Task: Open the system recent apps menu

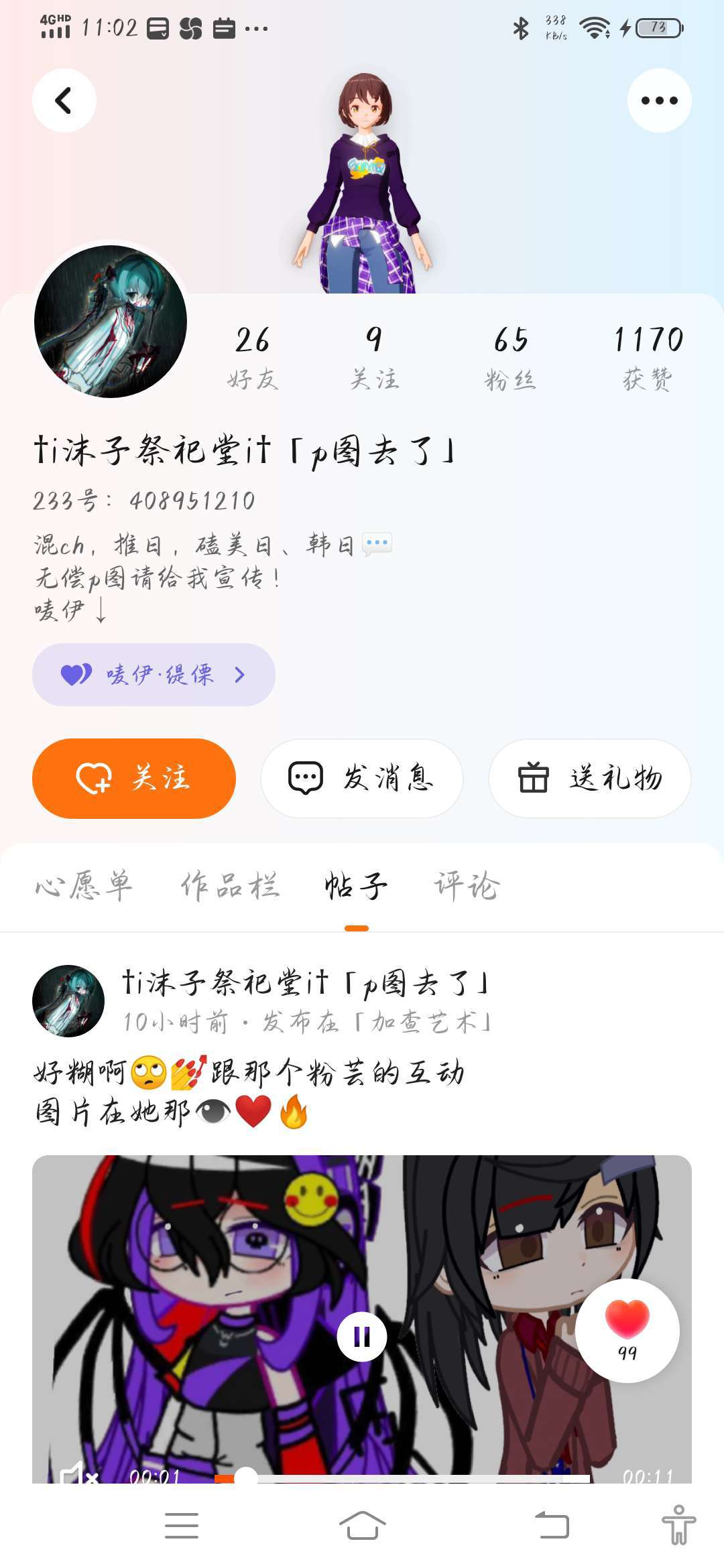Action: pyautogui.click(x=181, y=1526)
